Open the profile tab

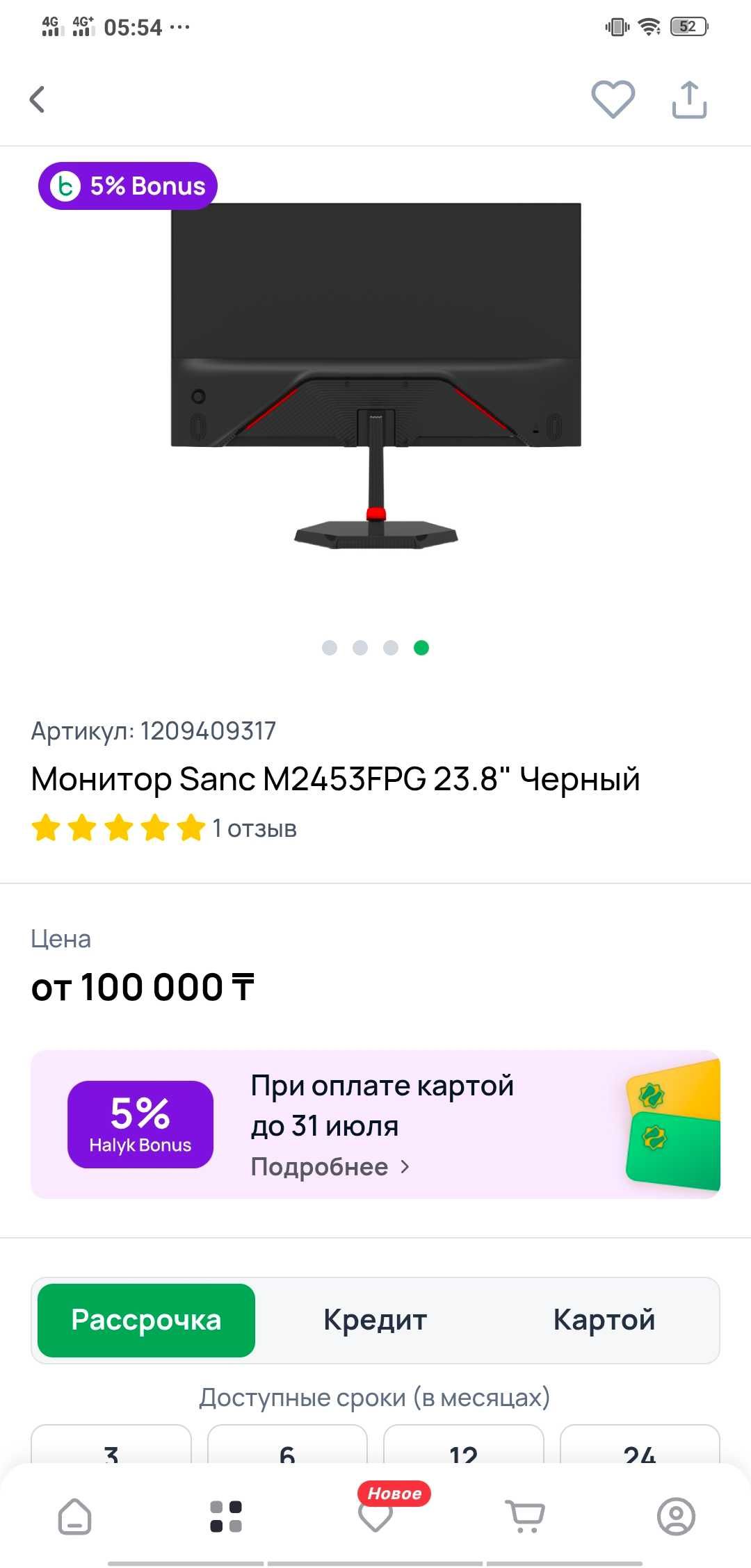click(x=676, y=1516)
